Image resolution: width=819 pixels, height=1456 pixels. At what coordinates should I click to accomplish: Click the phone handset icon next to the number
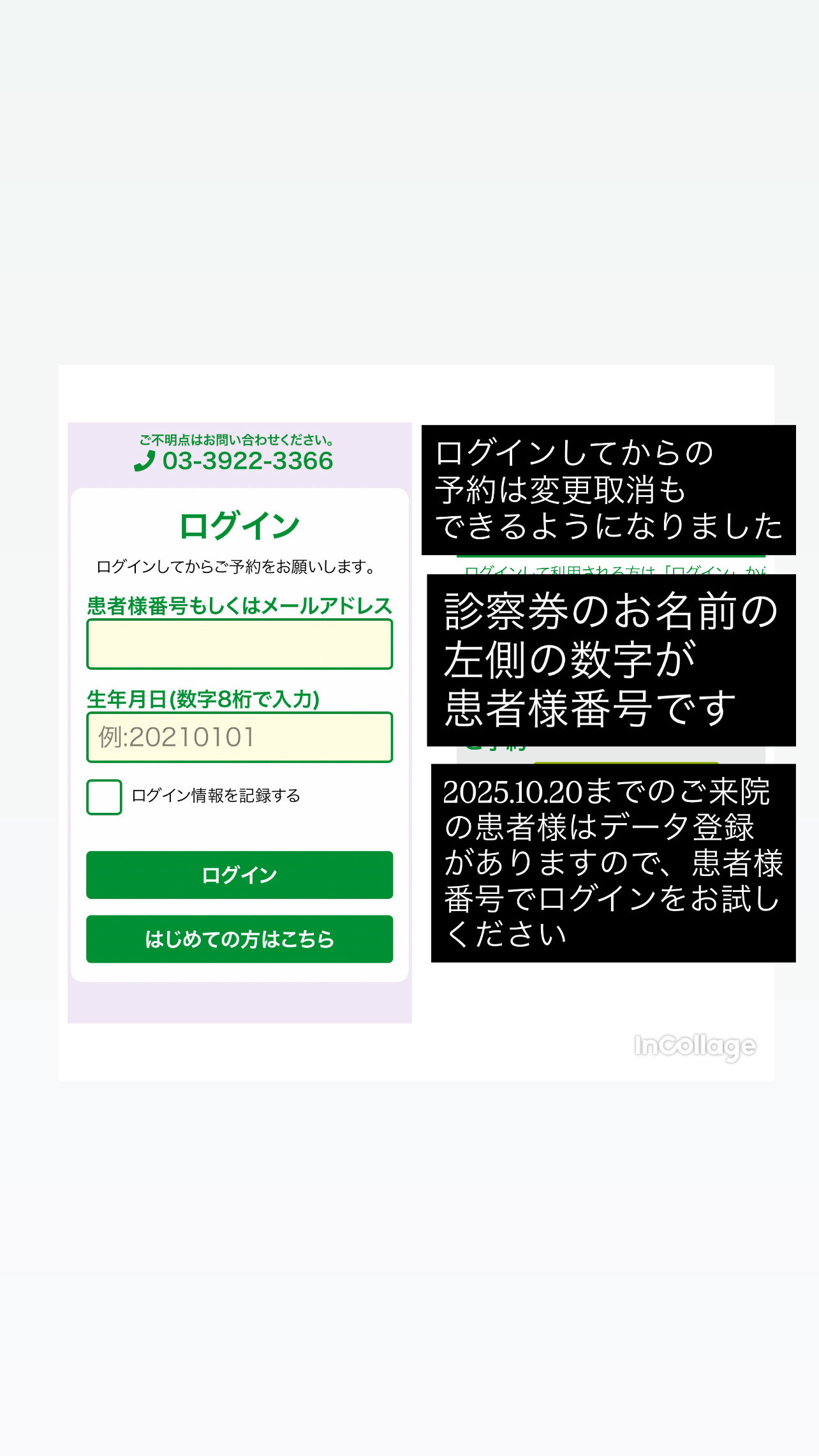click(144, 461)
